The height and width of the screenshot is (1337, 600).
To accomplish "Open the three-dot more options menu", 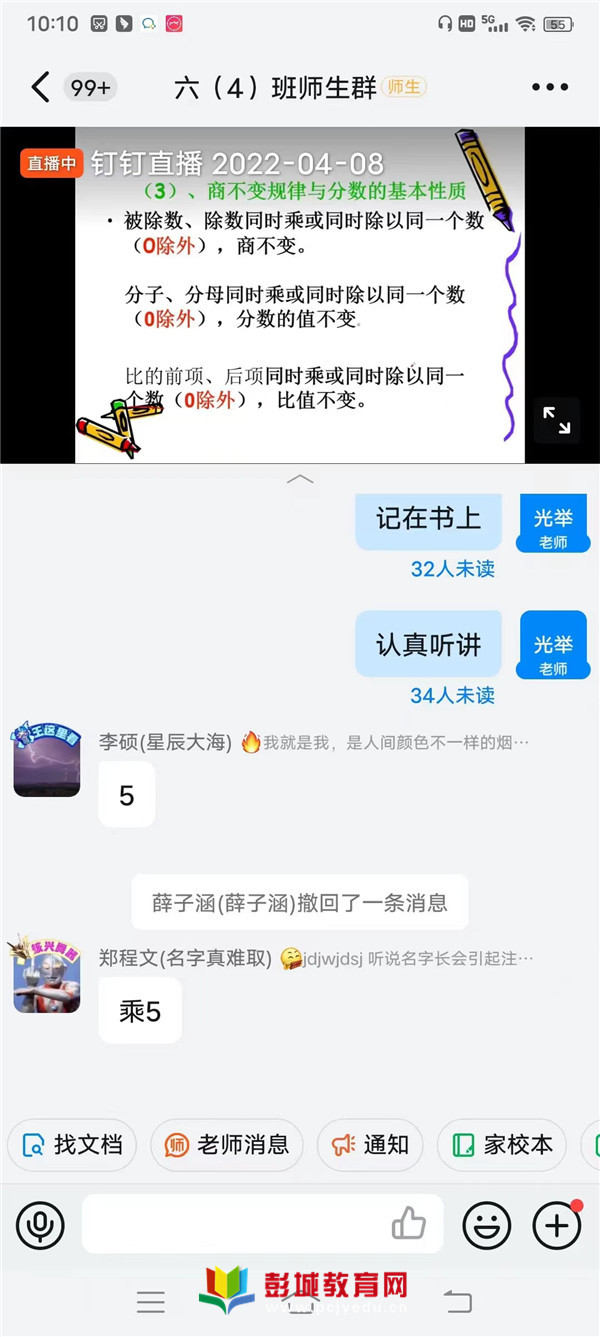I will tap(550, 88).
